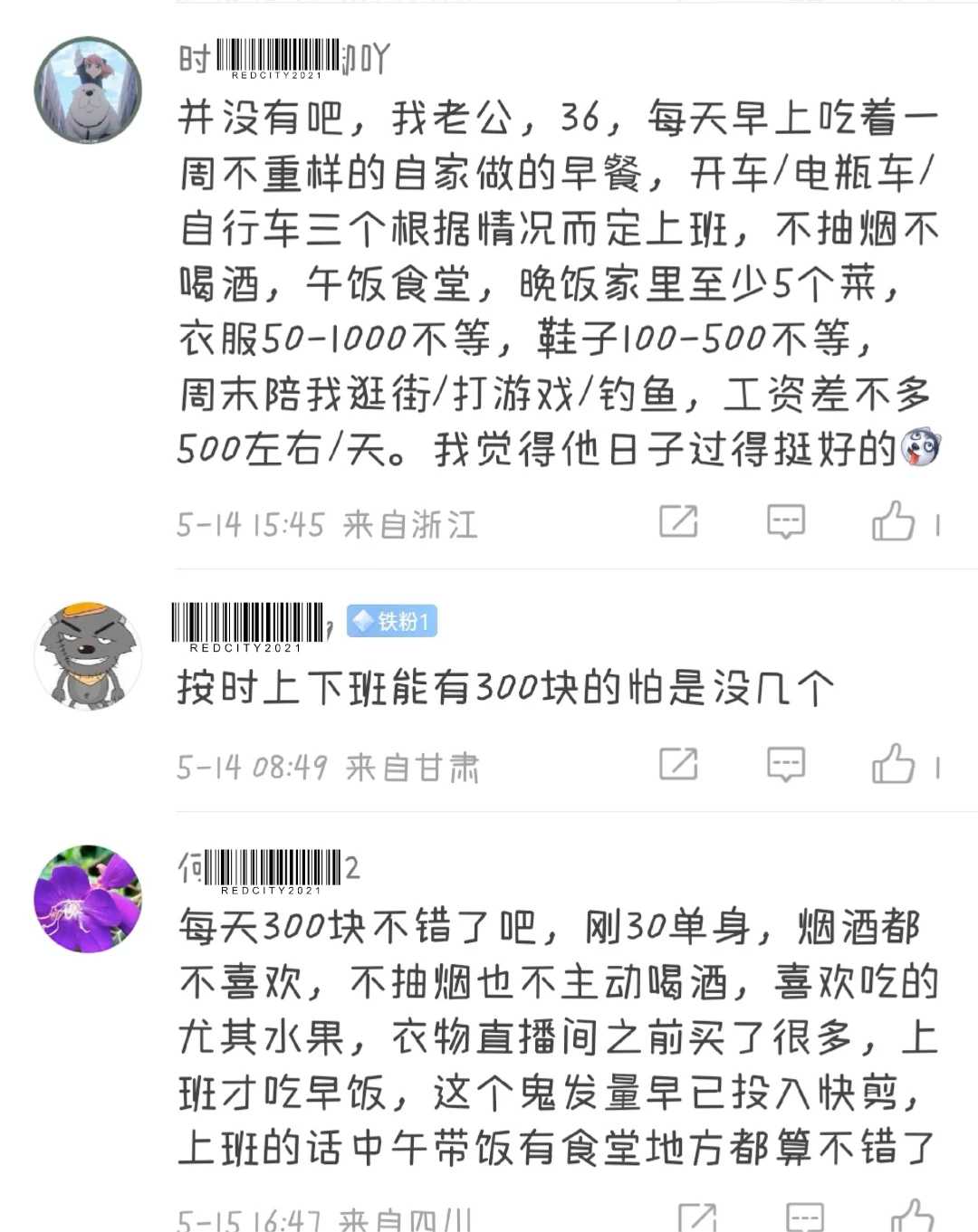The height and width of the screenshot is (1232, 978).
Task: Share the comment posted from 浙江
Action: tap(678, 522)
